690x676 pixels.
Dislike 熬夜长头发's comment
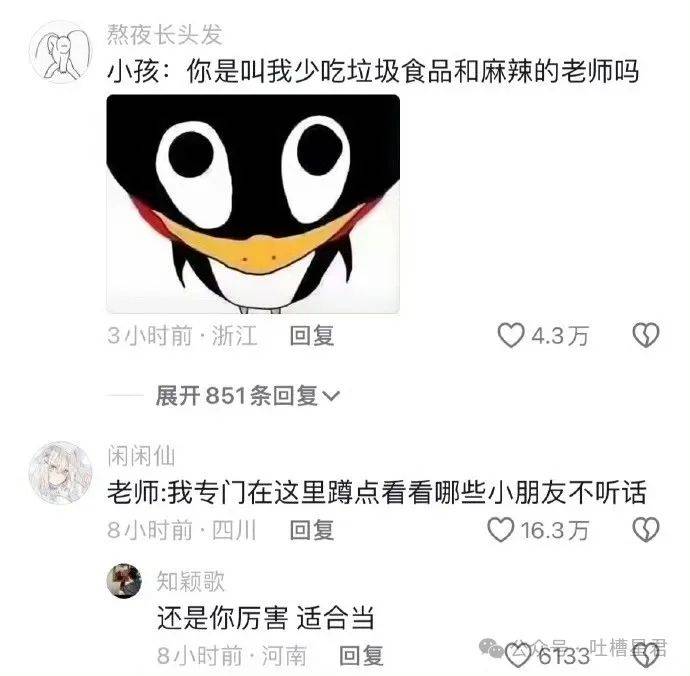[646, 336]
